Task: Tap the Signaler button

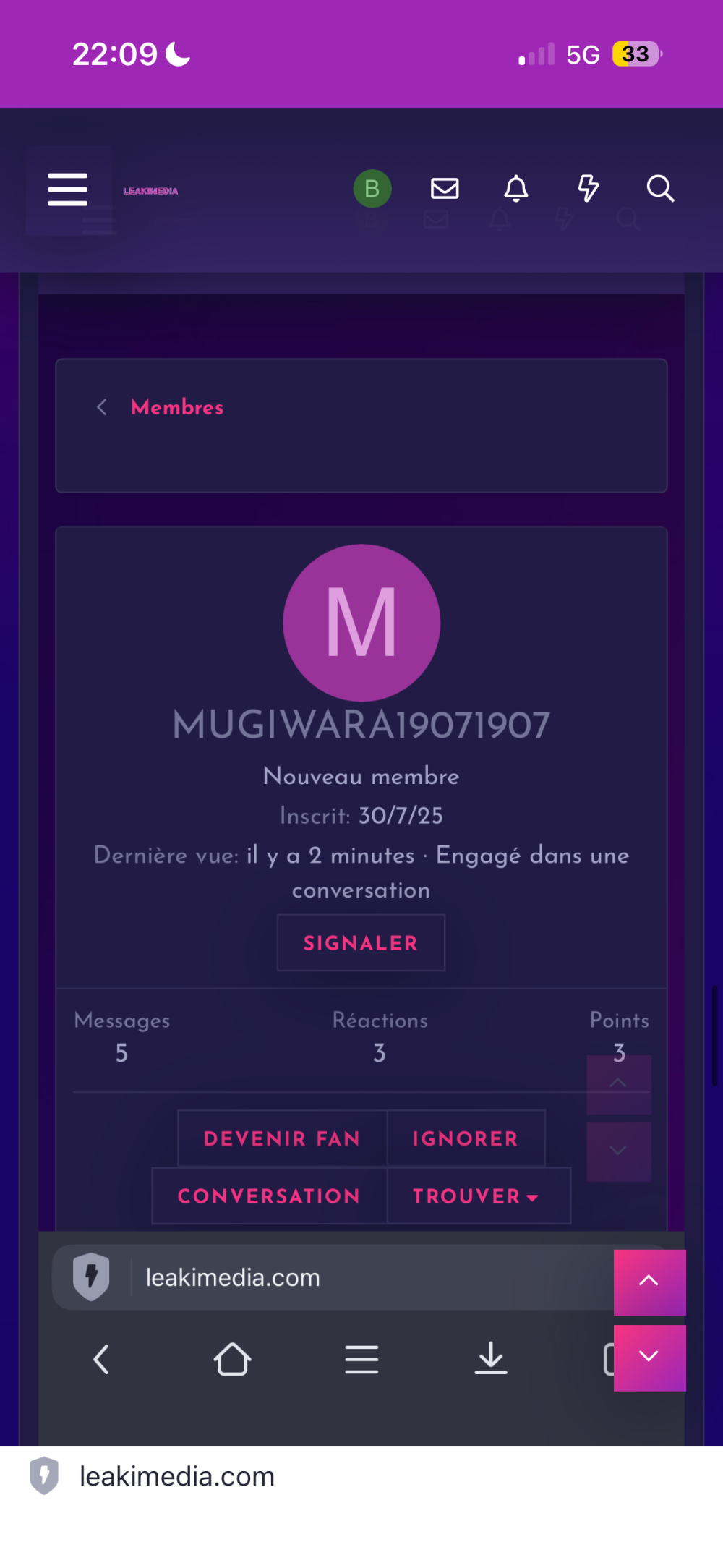Action: (361, 943)
